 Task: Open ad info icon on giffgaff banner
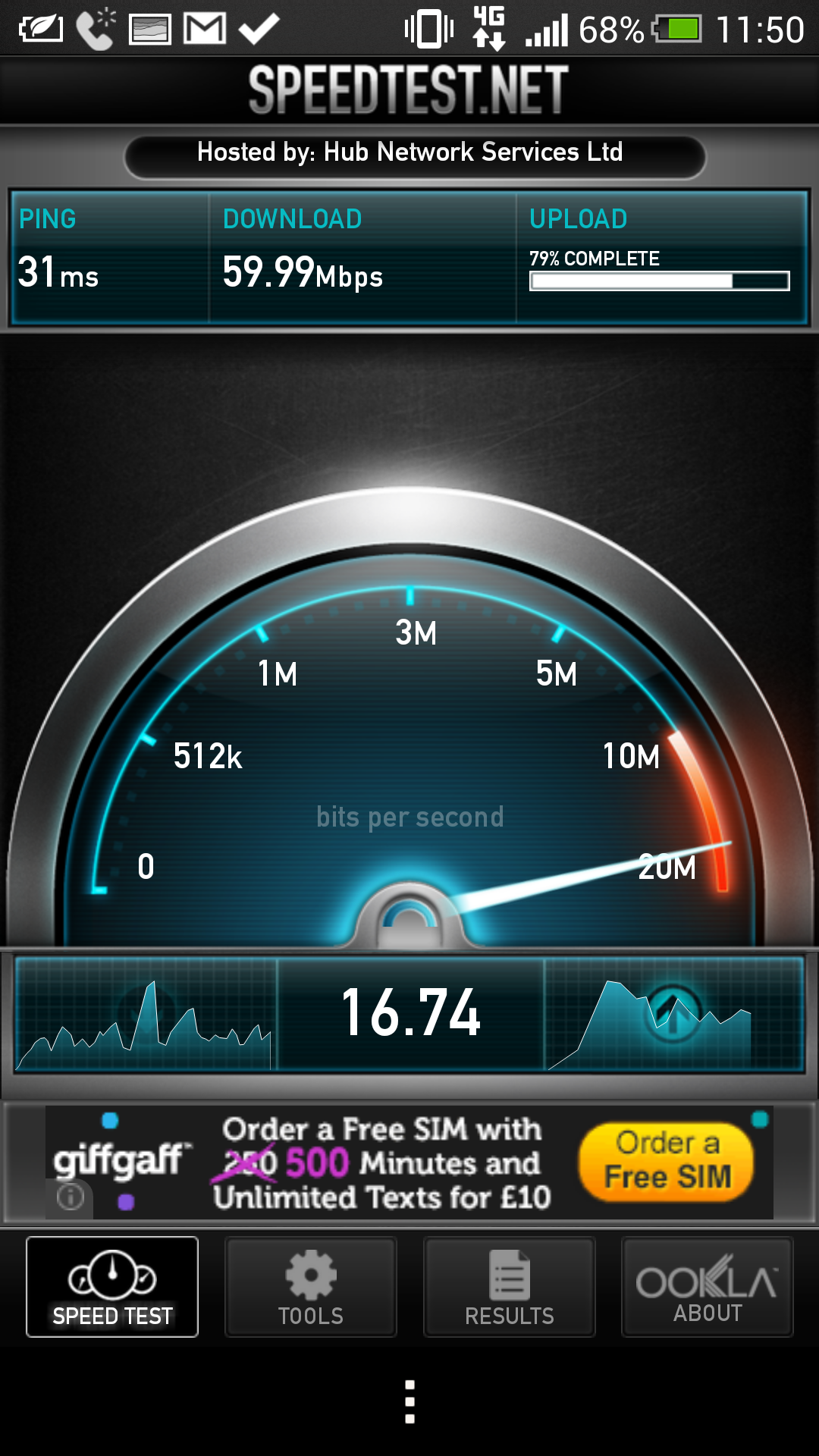[71, 1197]
